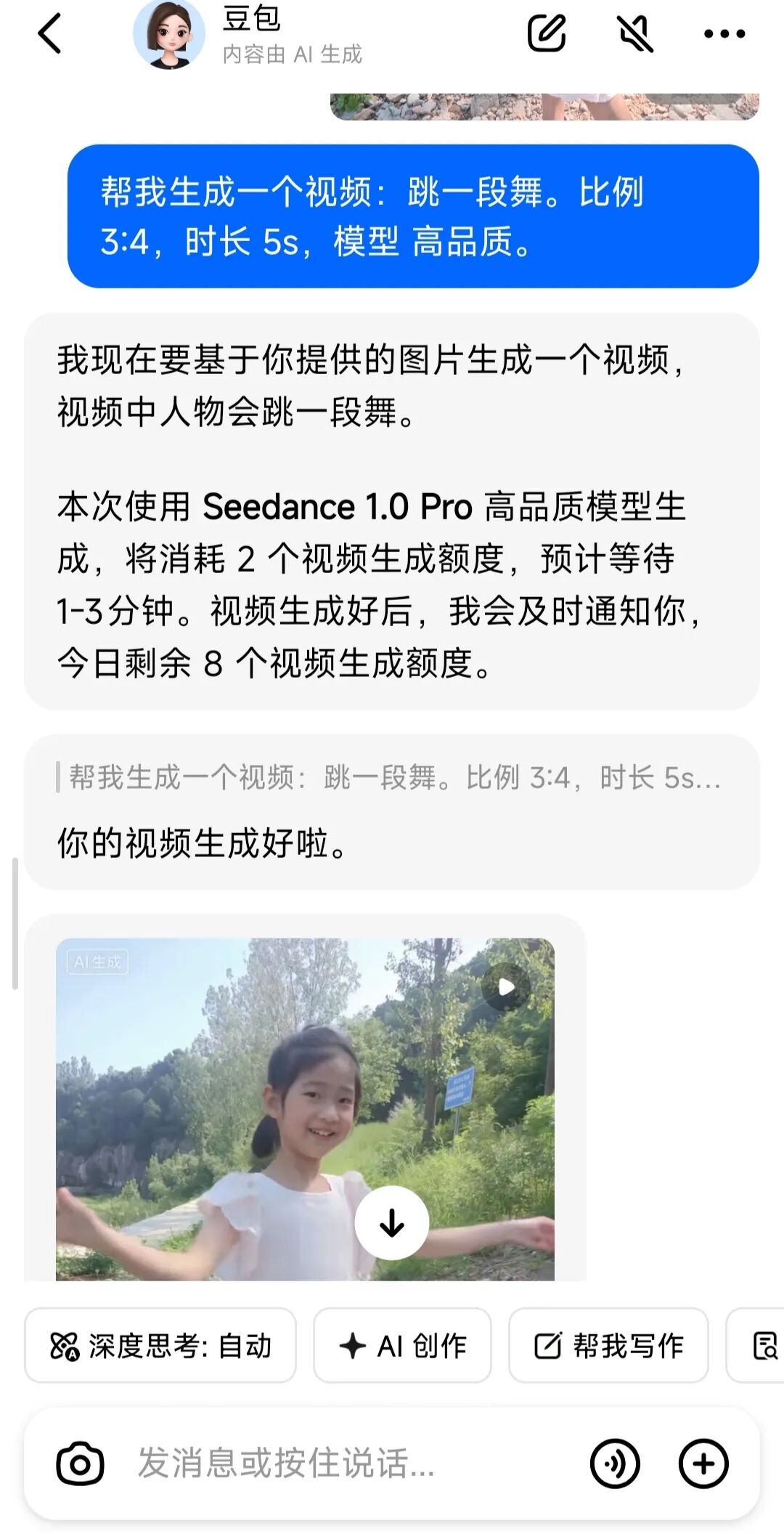The height and width of the screenshot is (1534, 784).
Task: Play the generated dance video
Action: click(506, 986)
